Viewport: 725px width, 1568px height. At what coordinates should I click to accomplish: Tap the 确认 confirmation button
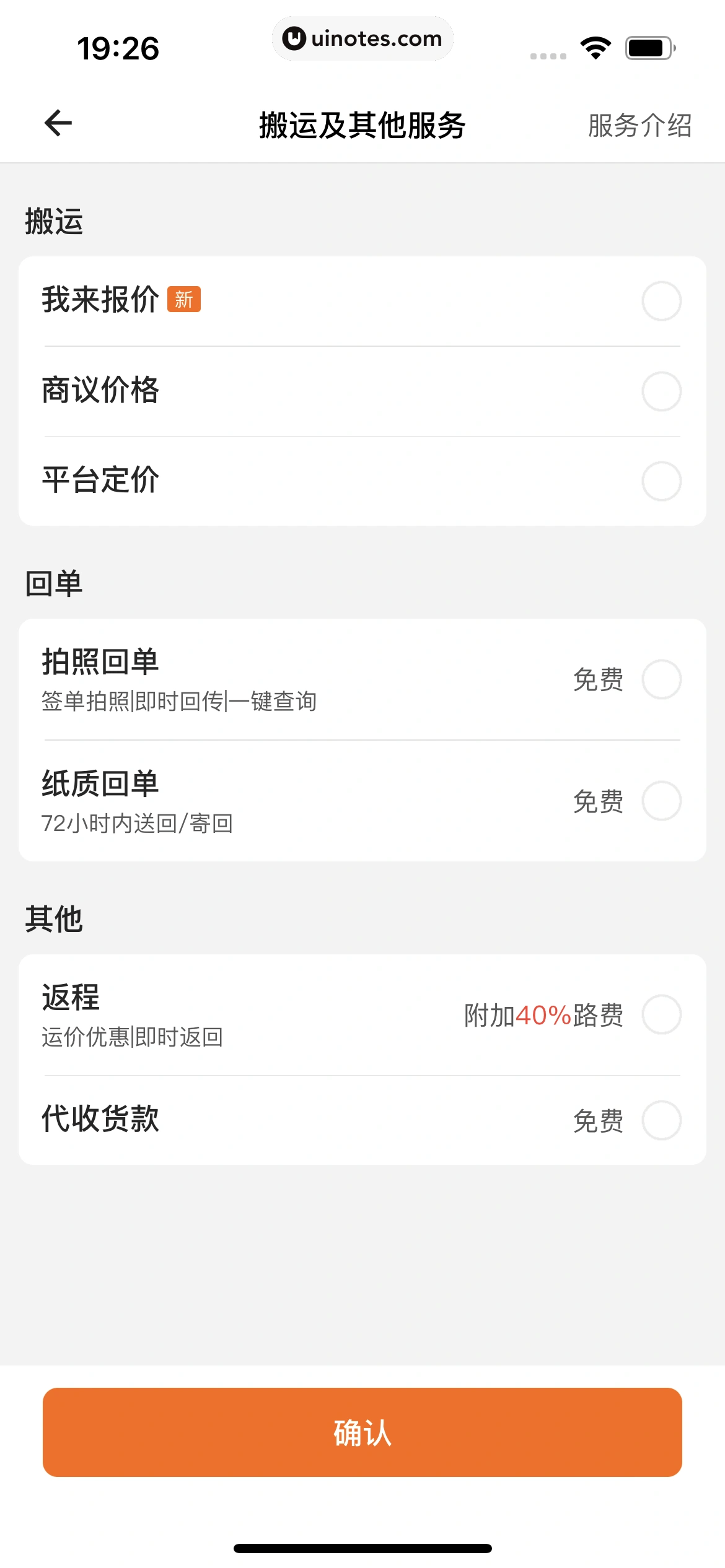tap(362, 1432)
